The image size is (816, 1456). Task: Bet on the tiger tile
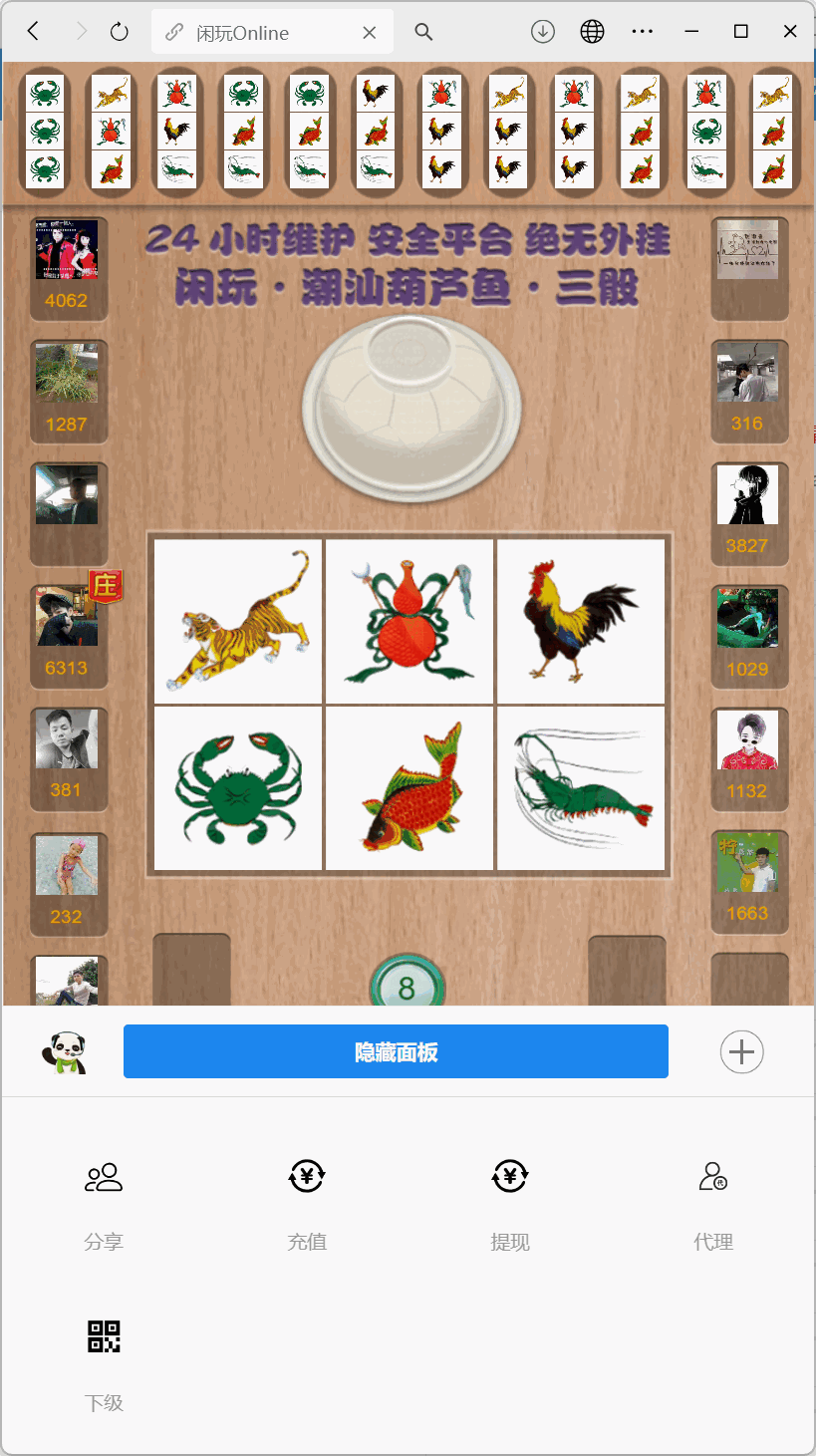[238, 622]
